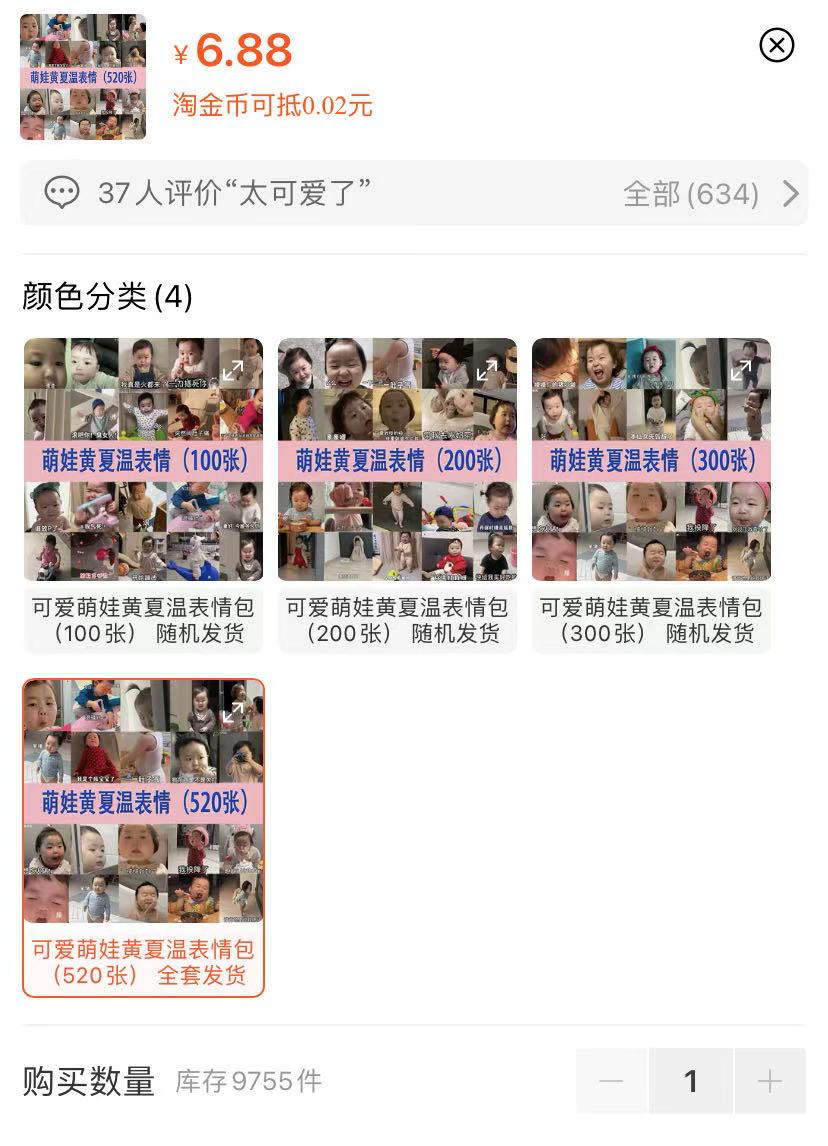Select the 100张 sticker pack option
The height and width of the screenshot is (1146, 828).
(x=143, y=495)
